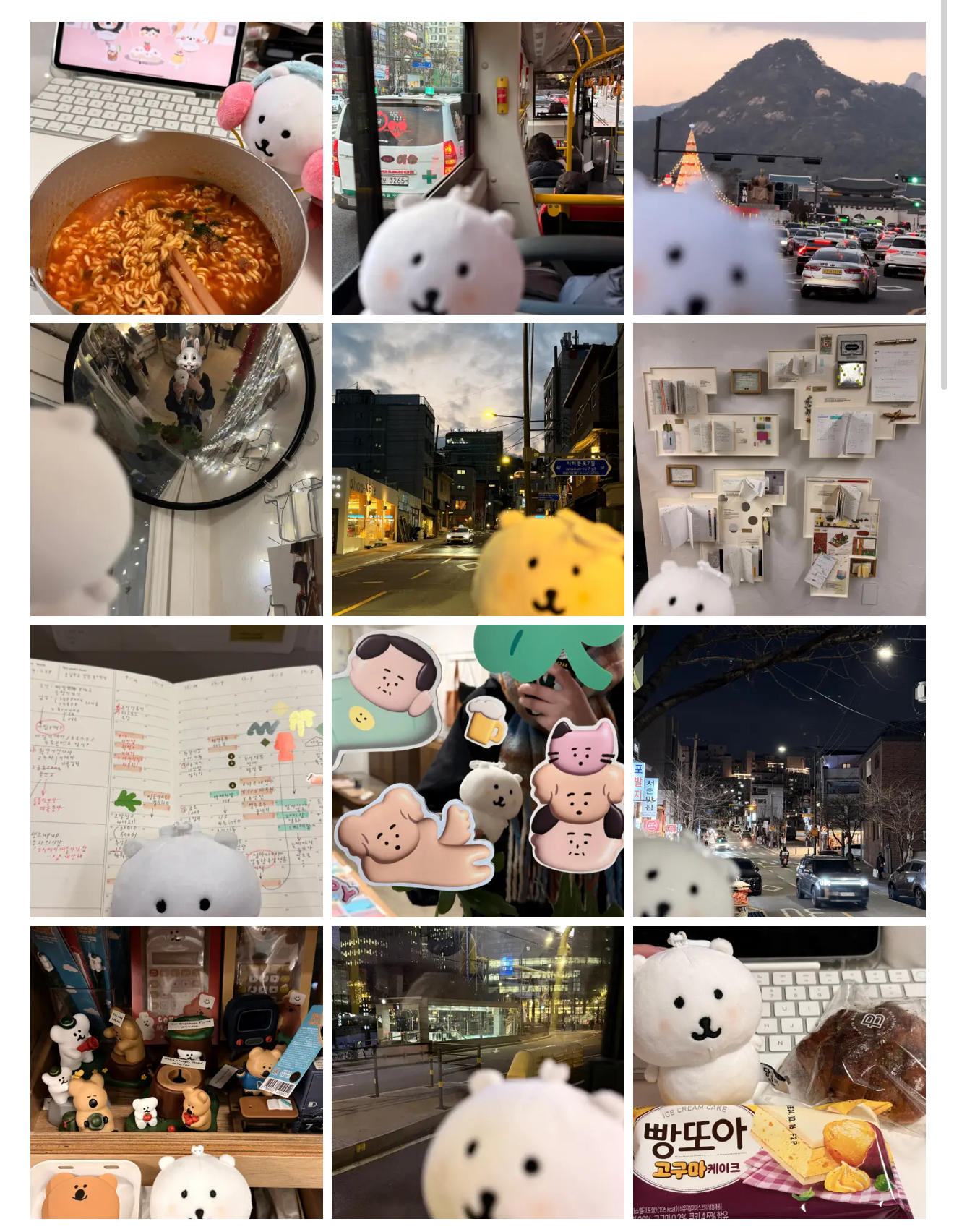Open the handwritten planner photo
Viewport: 954px width, 1232px height.
176,771
